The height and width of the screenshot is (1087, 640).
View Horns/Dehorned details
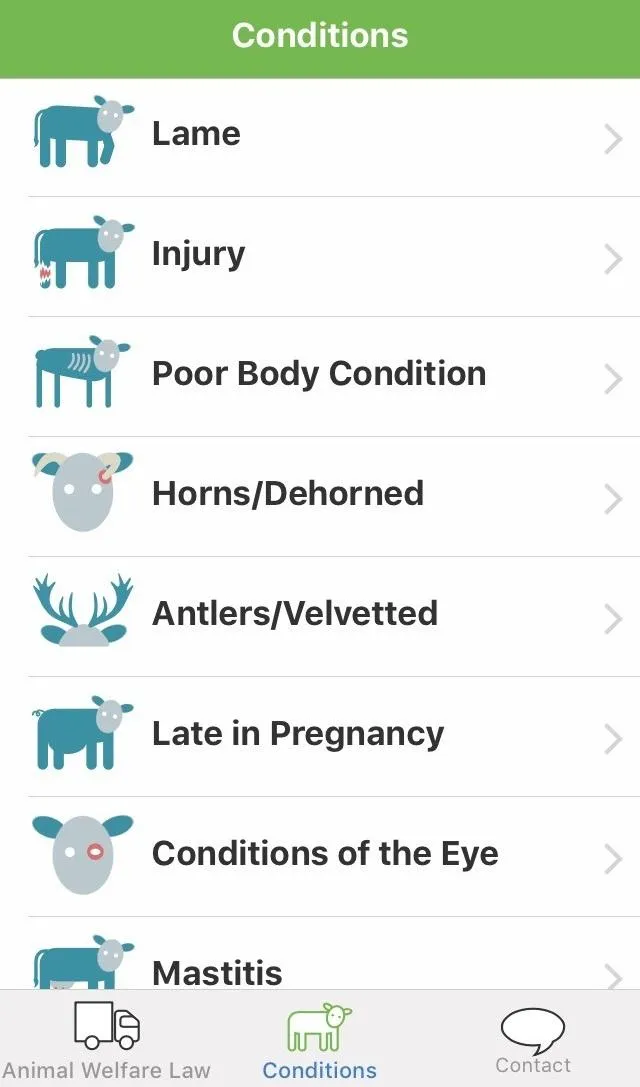click(x=320, y=496)
